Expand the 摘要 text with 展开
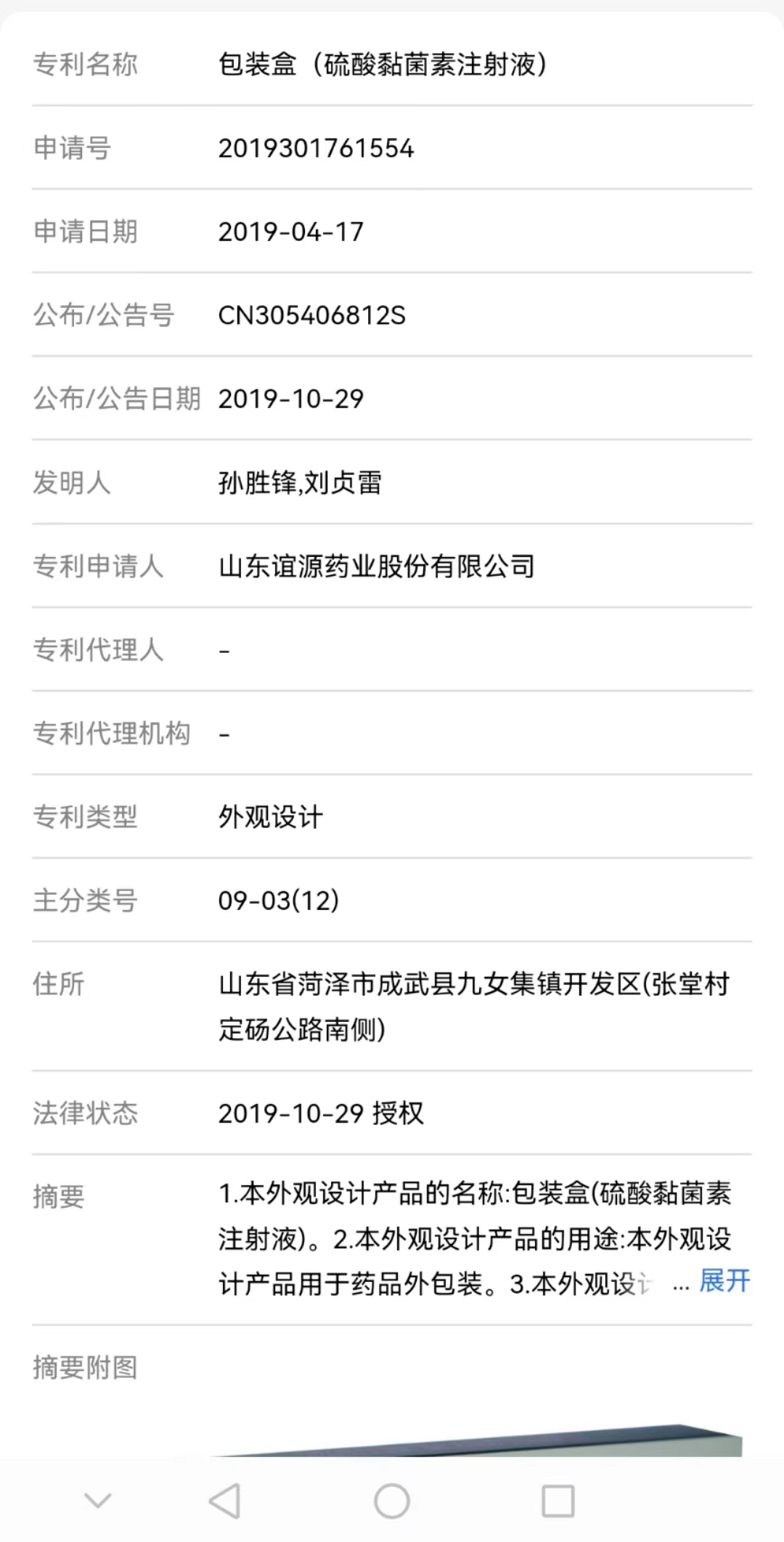The image size is (784, 1542). 724,1281
